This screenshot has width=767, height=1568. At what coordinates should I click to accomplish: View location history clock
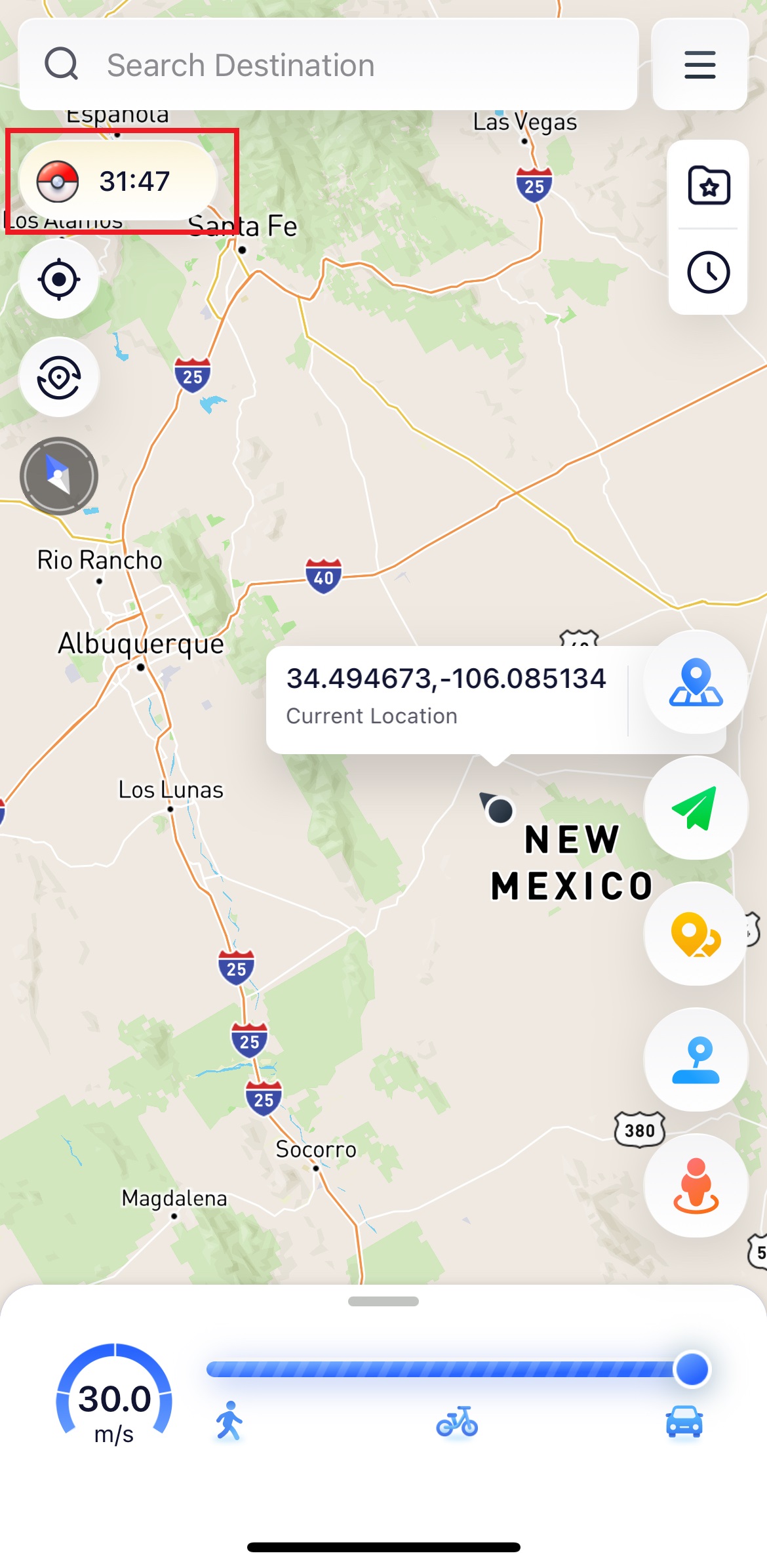tap(708, 271)
